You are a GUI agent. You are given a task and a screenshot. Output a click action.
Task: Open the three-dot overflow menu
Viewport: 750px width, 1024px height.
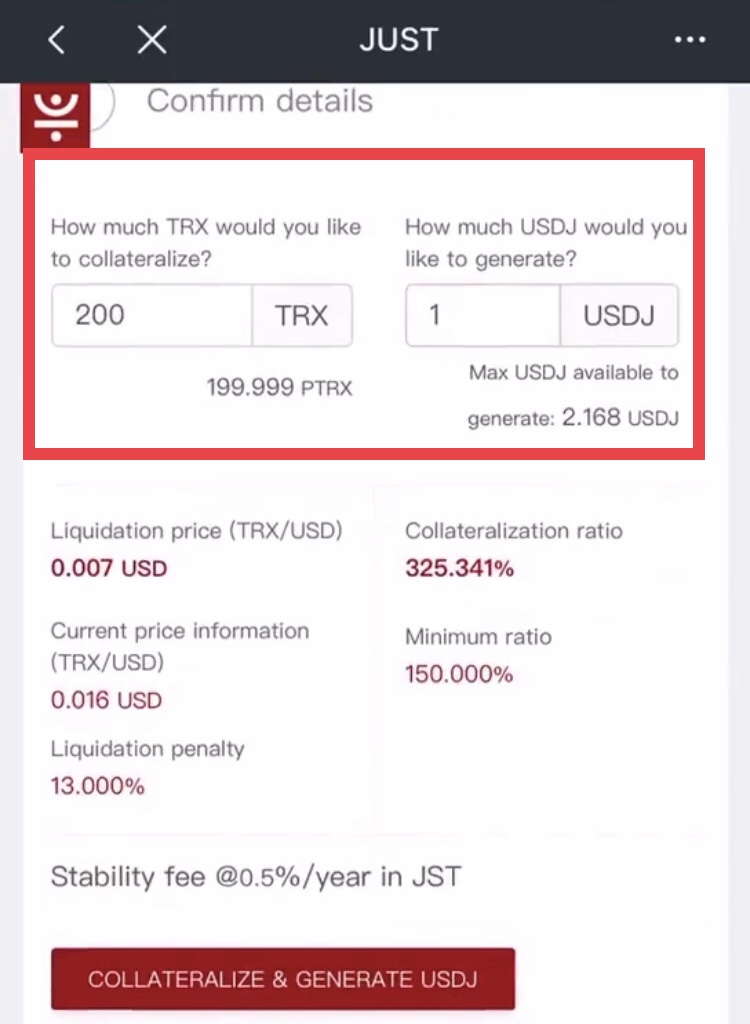pos(690,40)
